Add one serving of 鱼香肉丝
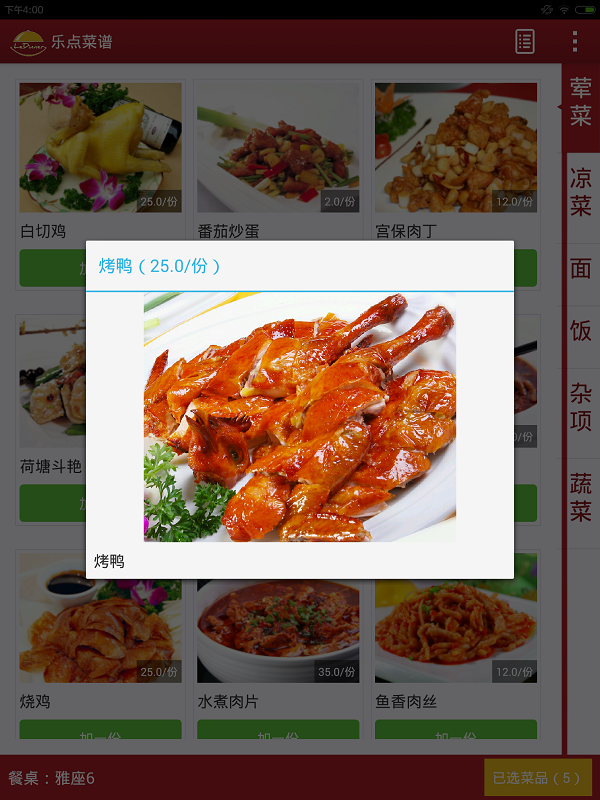The height and width of the screenshot is (800, 600). (456, 732)
